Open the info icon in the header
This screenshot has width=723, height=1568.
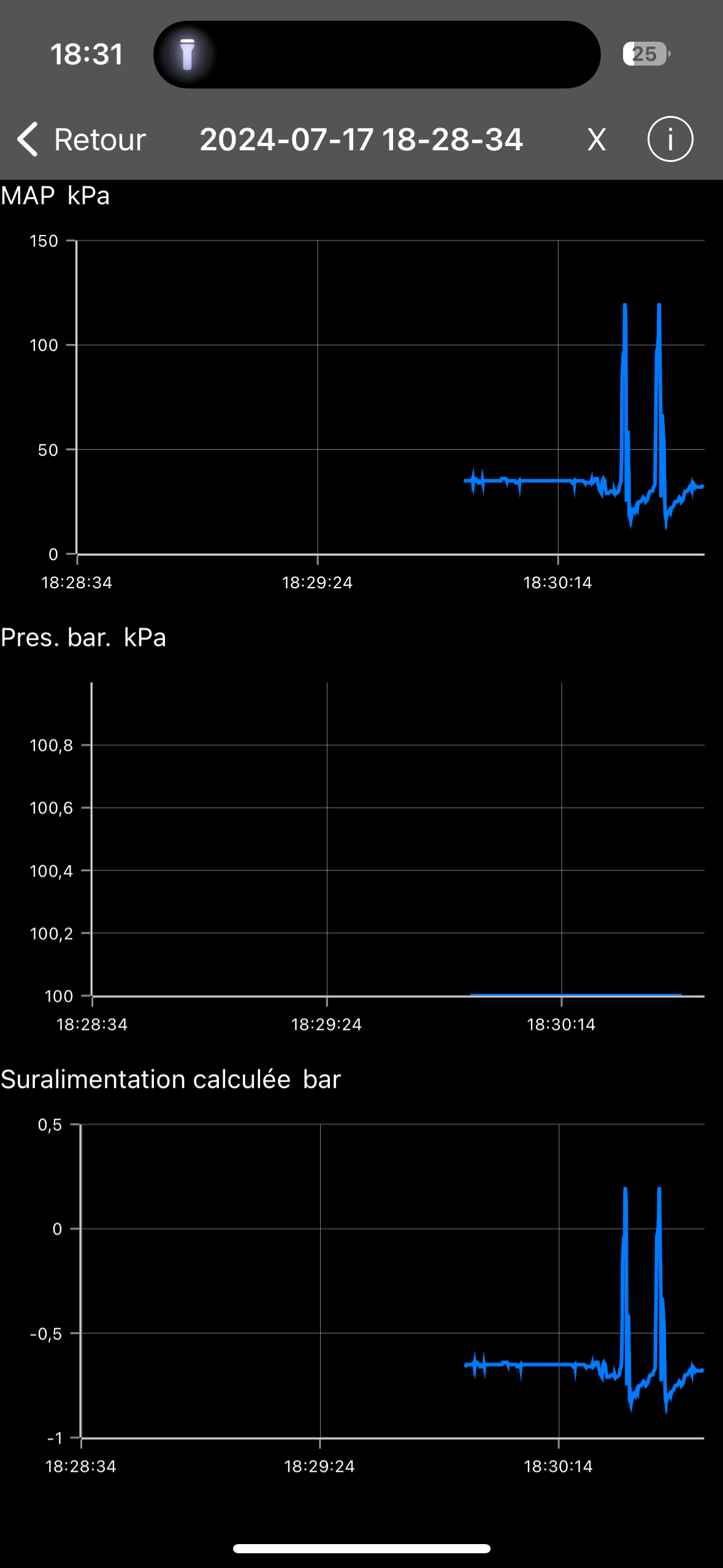[x=670, y=139]
